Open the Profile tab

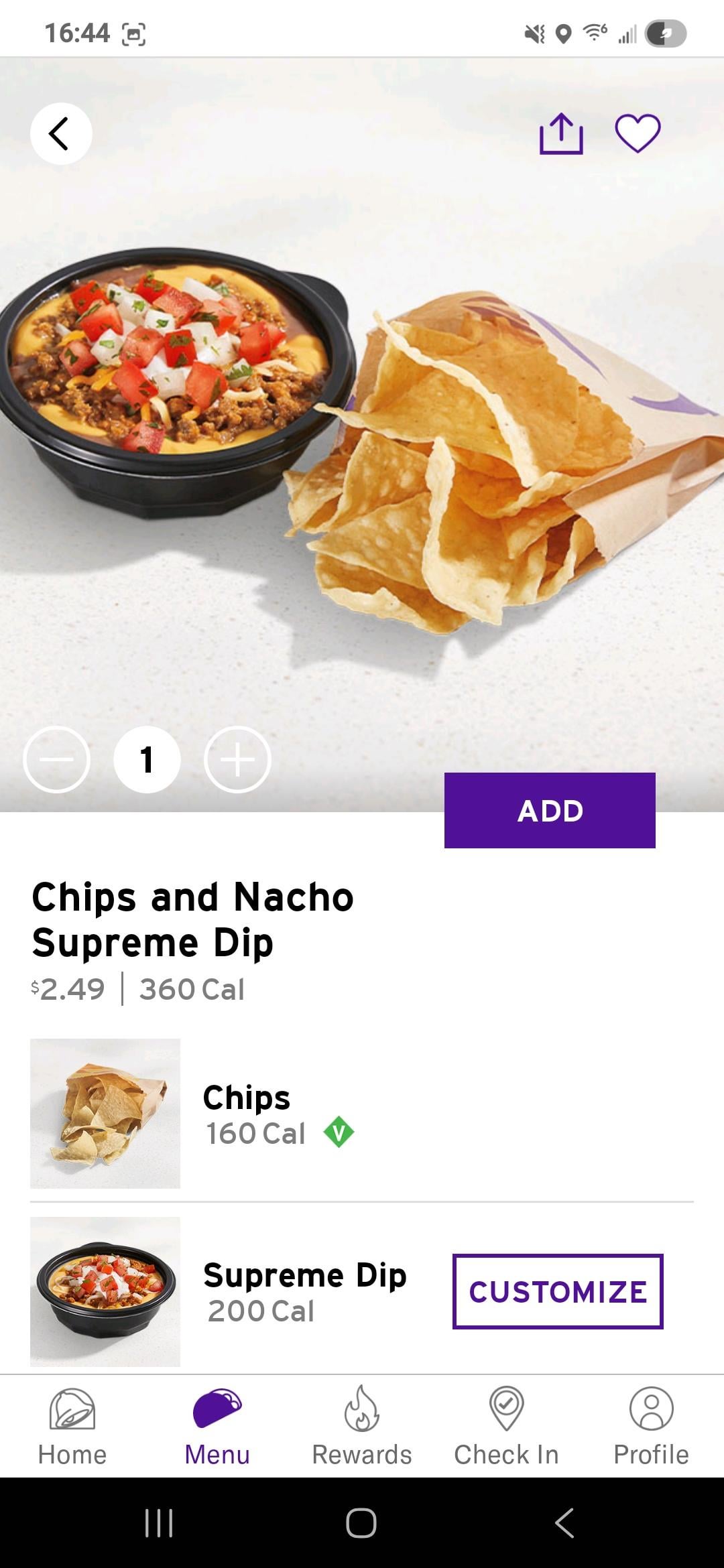651,1426
